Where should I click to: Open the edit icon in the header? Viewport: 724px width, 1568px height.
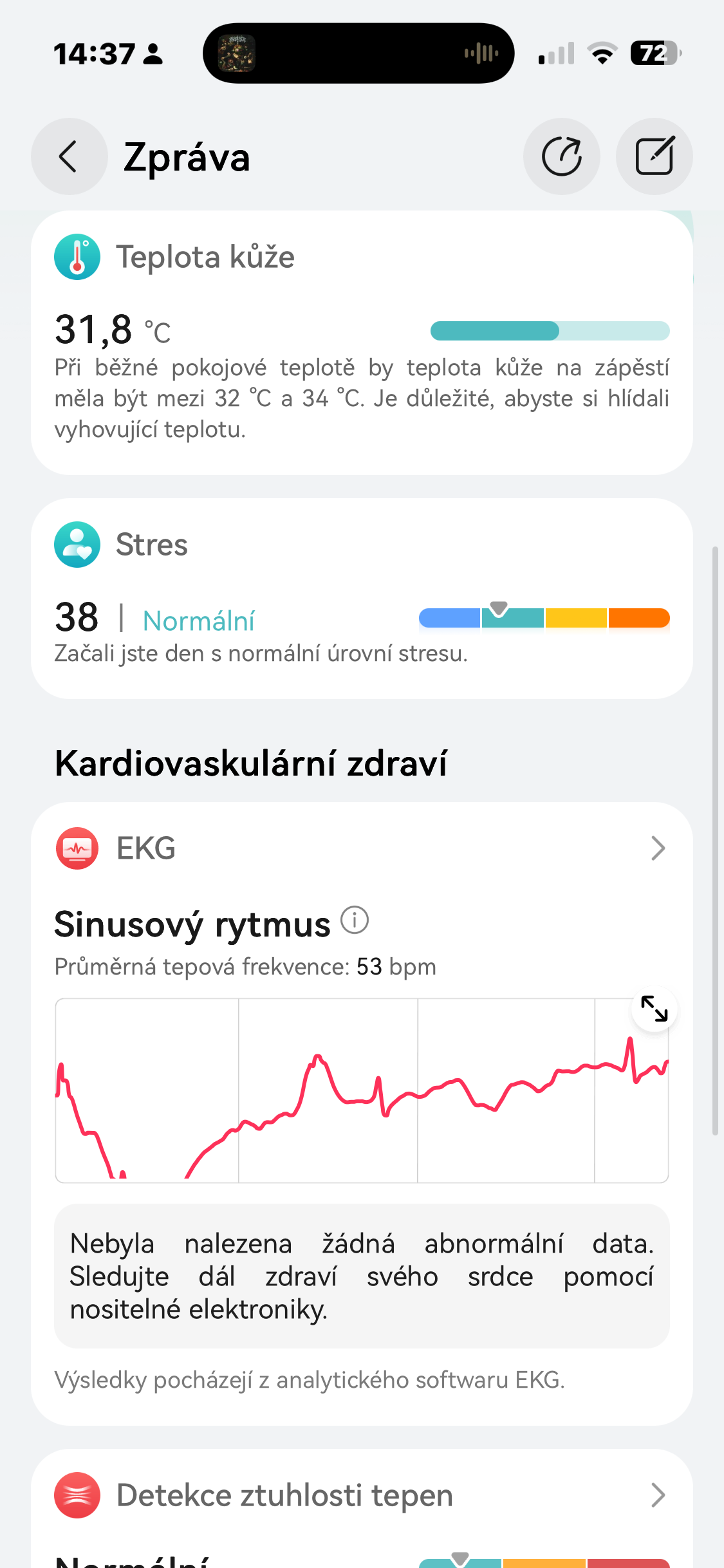(654, 156)
